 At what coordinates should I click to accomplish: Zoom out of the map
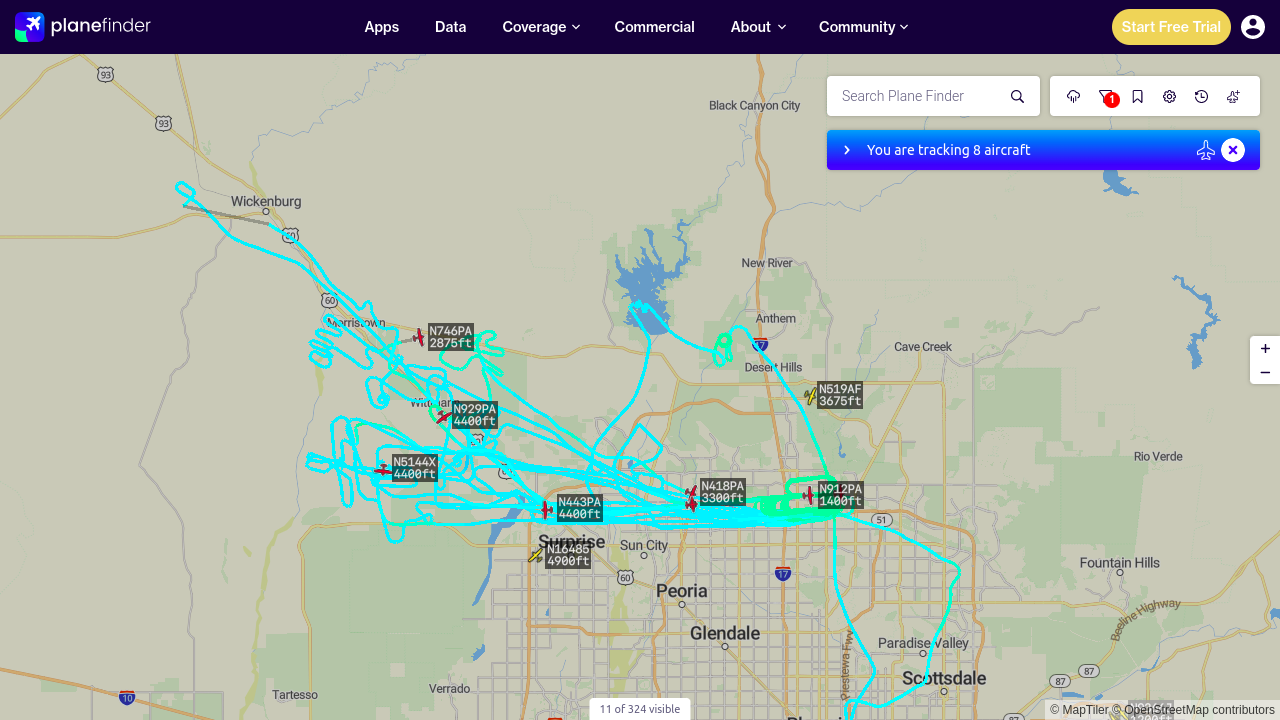pyautogui.click(x=1265, y=372)
